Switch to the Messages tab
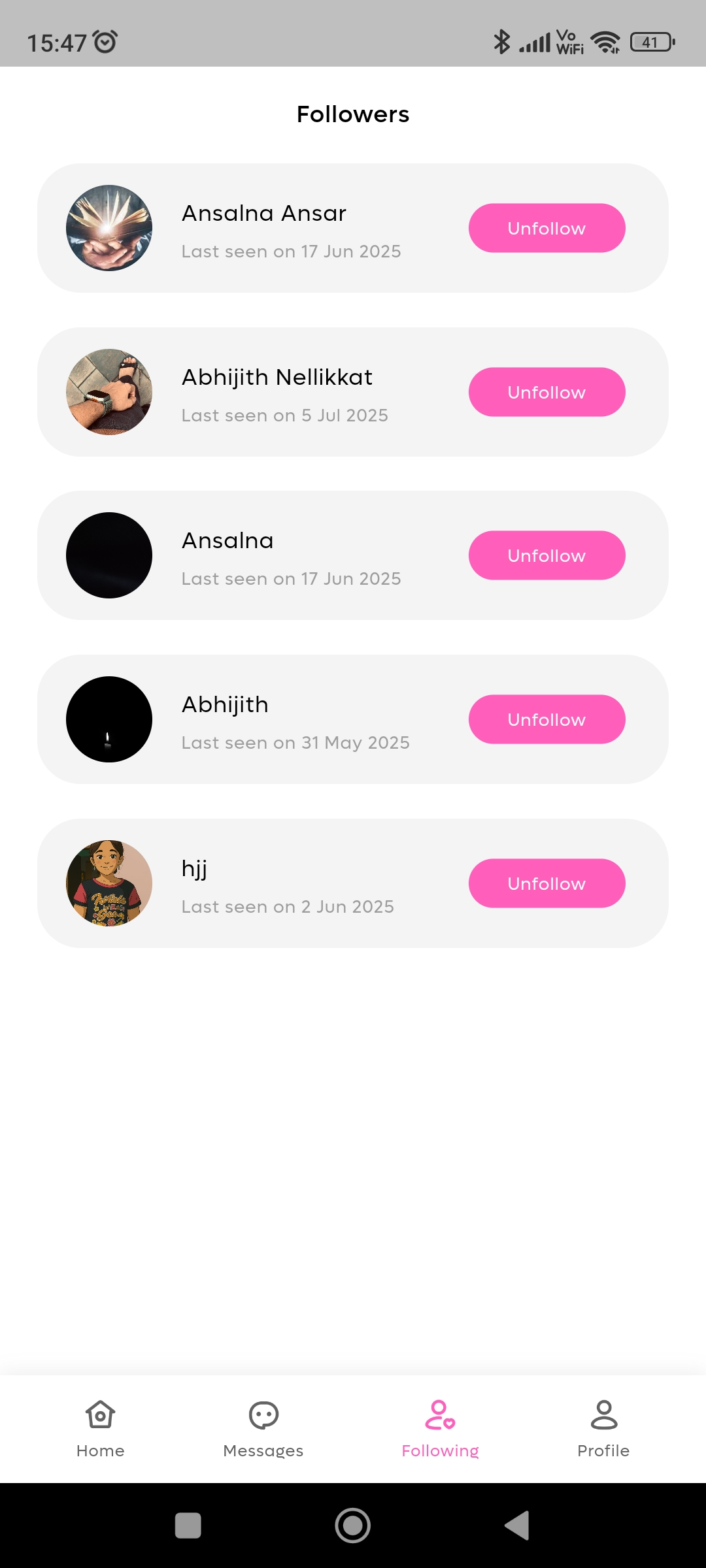This screenshot has width=706, height=1568. pos(263,1429)
